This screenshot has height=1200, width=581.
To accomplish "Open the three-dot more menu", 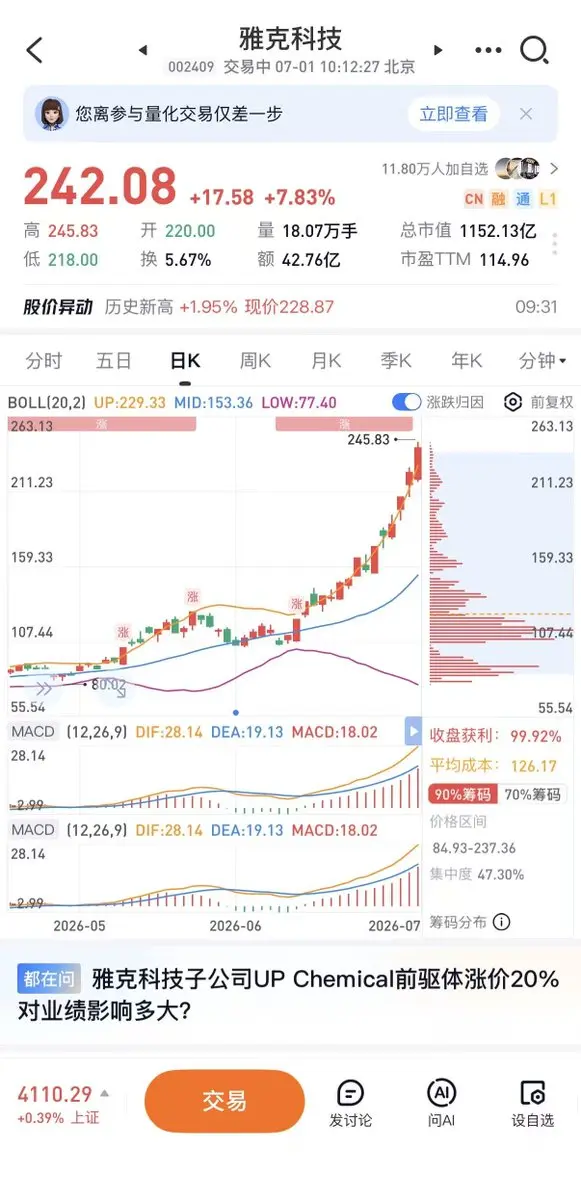I will point(488,50).
